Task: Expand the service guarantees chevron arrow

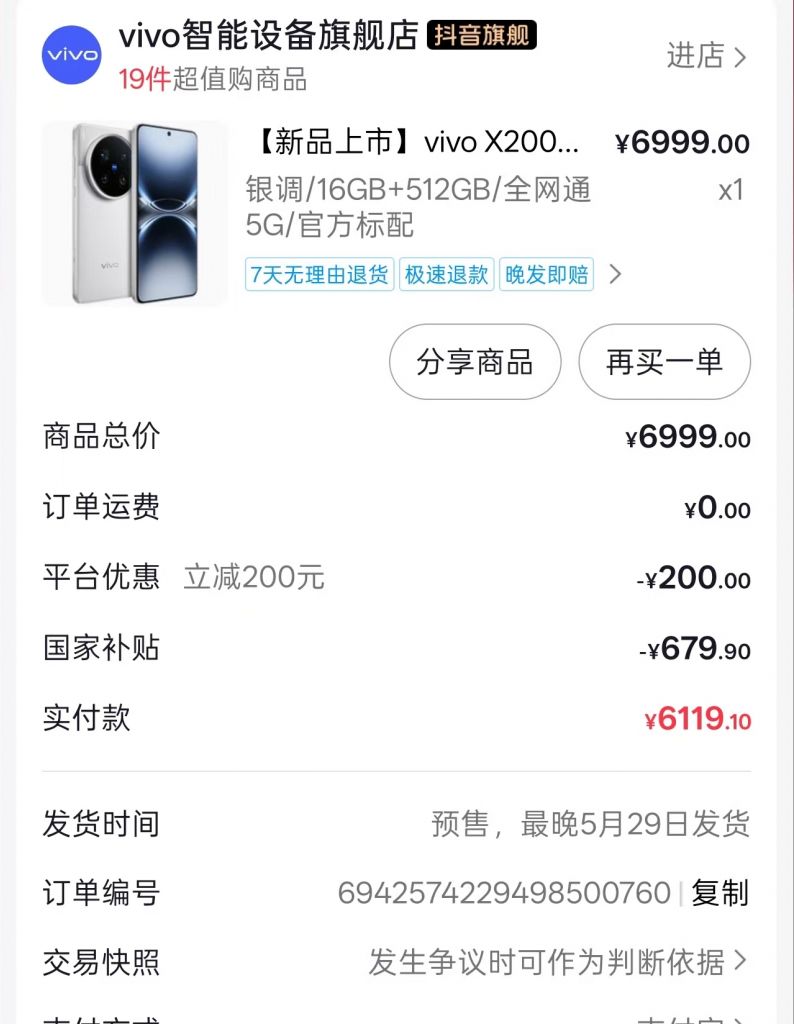Action: pos(617,274)
